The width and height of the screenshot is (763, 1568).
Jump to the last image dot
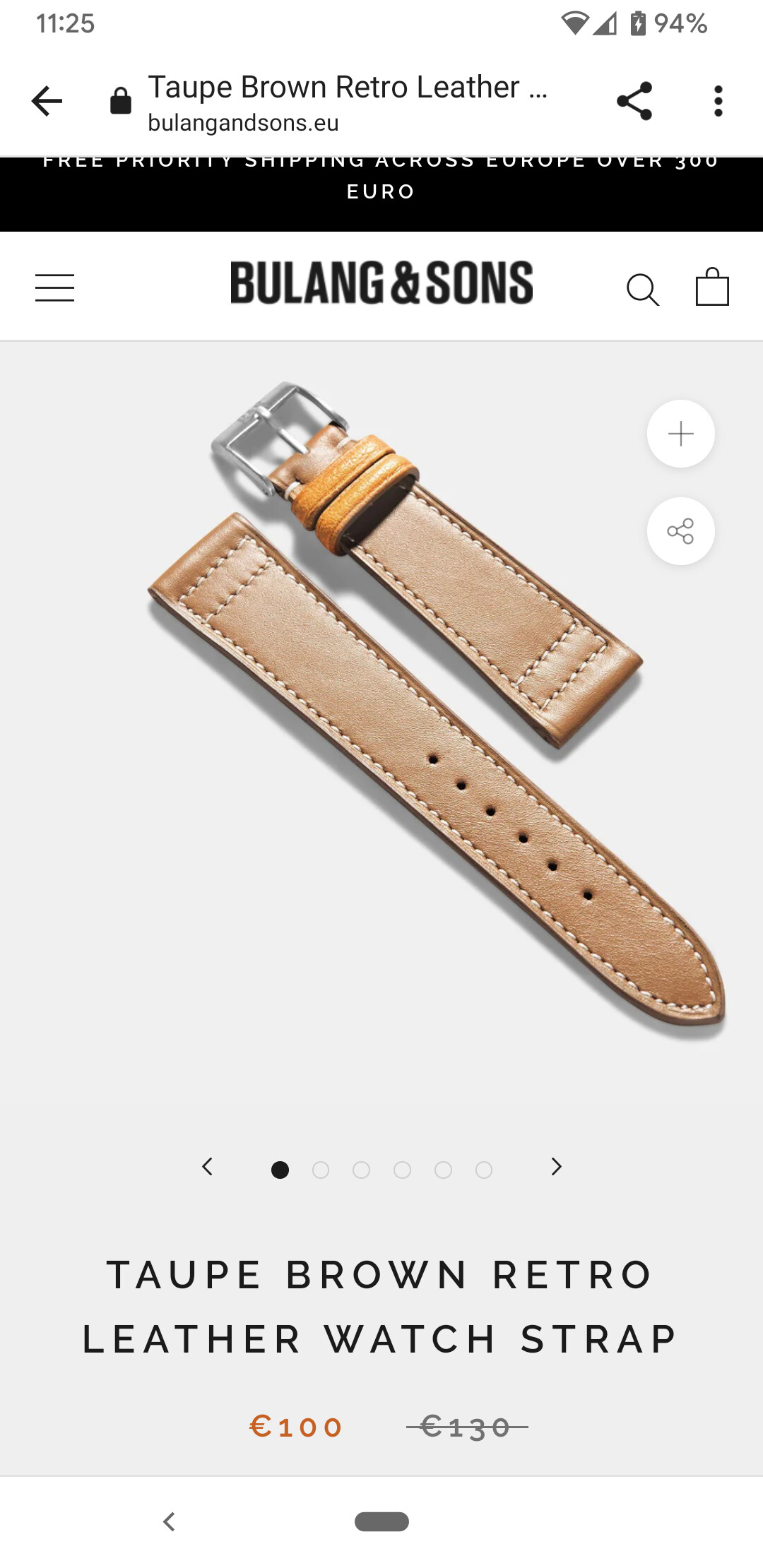484,1170
